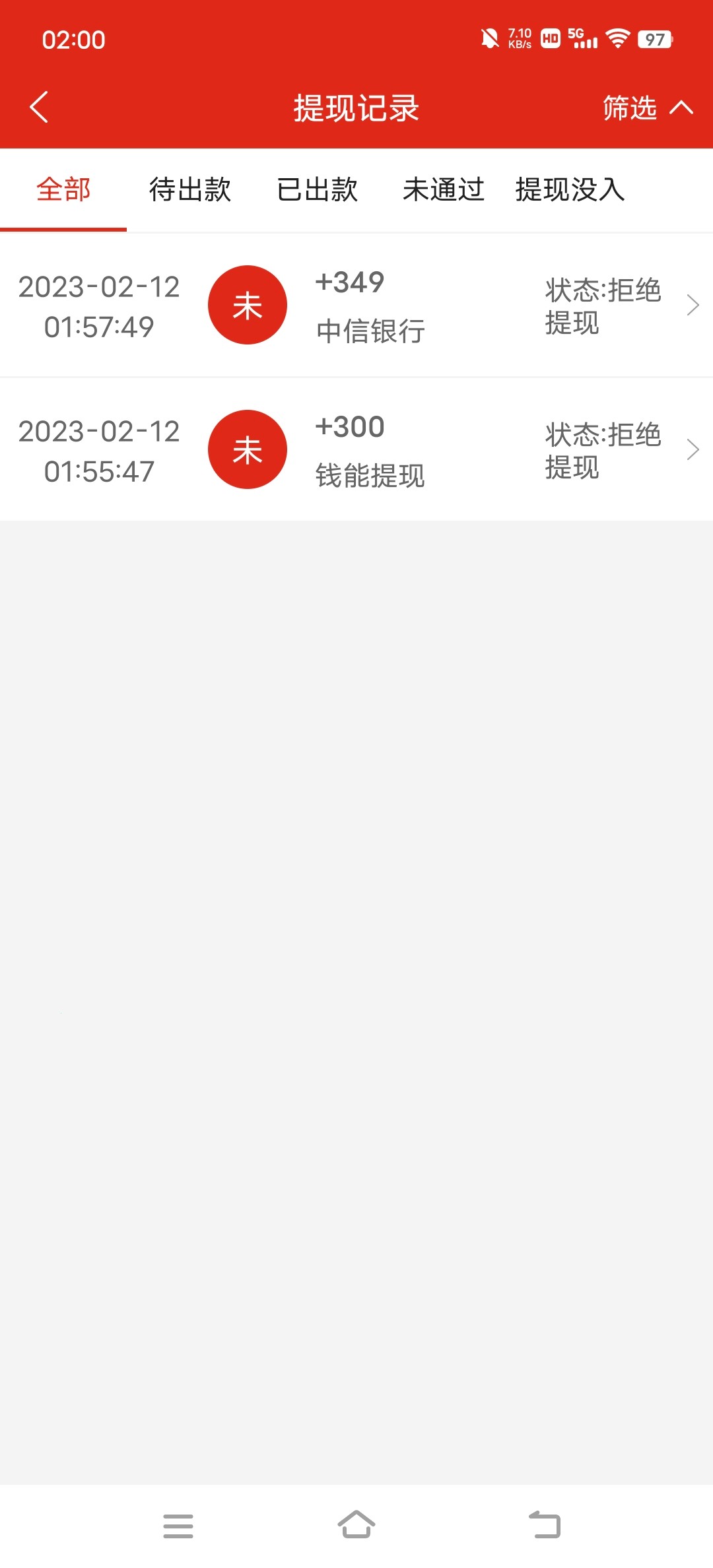Click the red 未 badge on the 钱能提现 record
This screenshot has height=1568, width=713.
[247, 449]
